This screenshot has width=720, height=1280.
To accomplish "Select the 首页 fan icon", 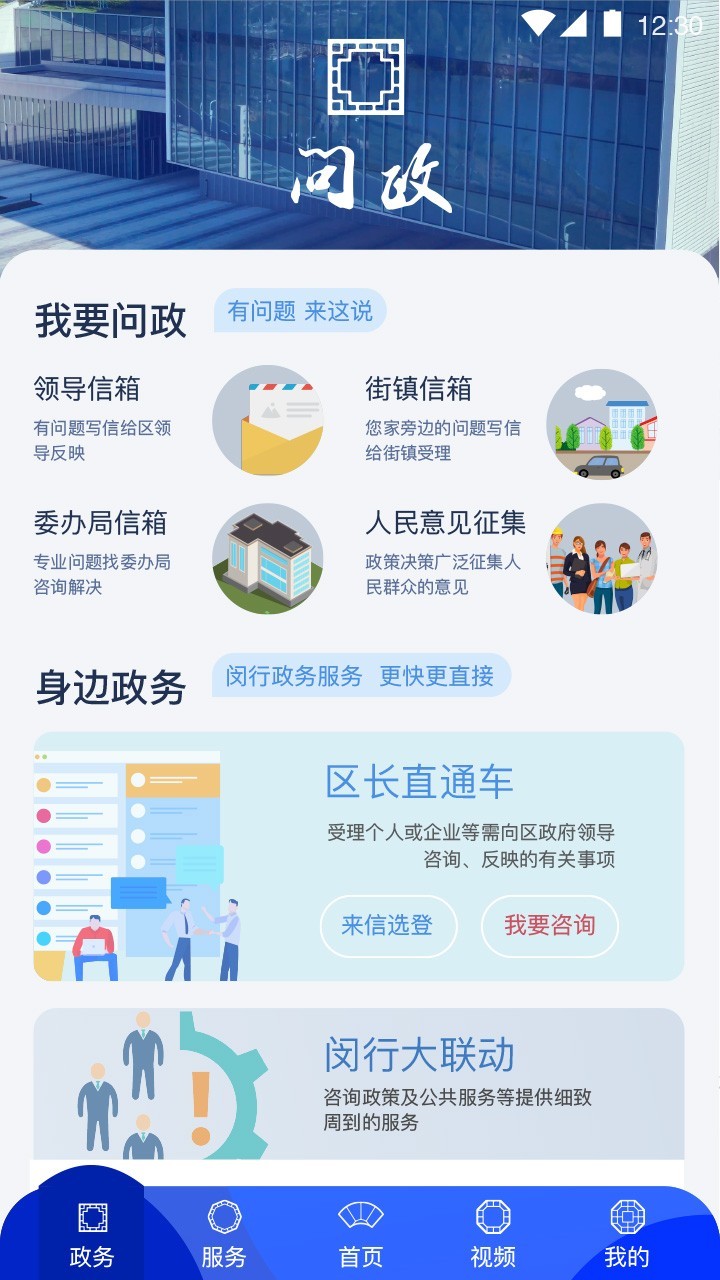I will [x=360, y=1215].
